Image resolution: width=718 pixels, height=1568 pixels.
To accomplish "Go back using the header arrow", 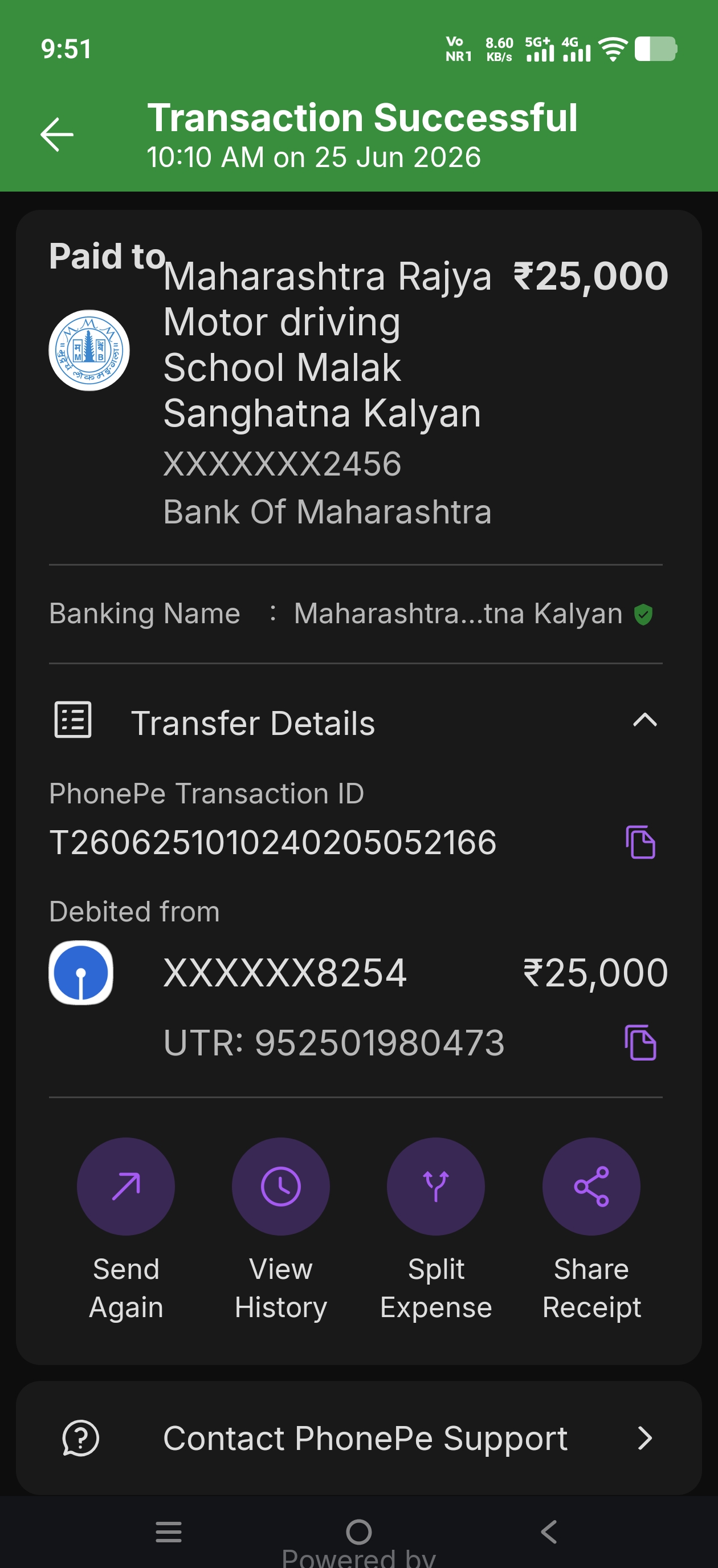I will pos(56,135).
